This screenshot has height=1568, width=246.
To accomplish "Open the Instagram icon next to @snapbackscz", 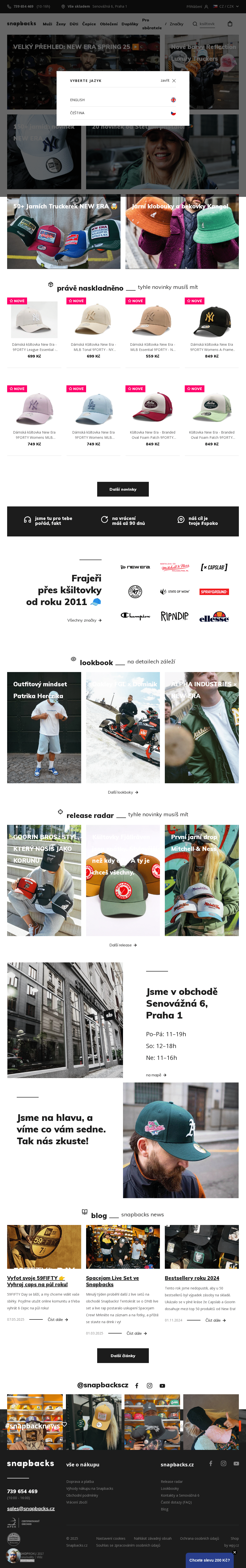I will (149, 1386).
